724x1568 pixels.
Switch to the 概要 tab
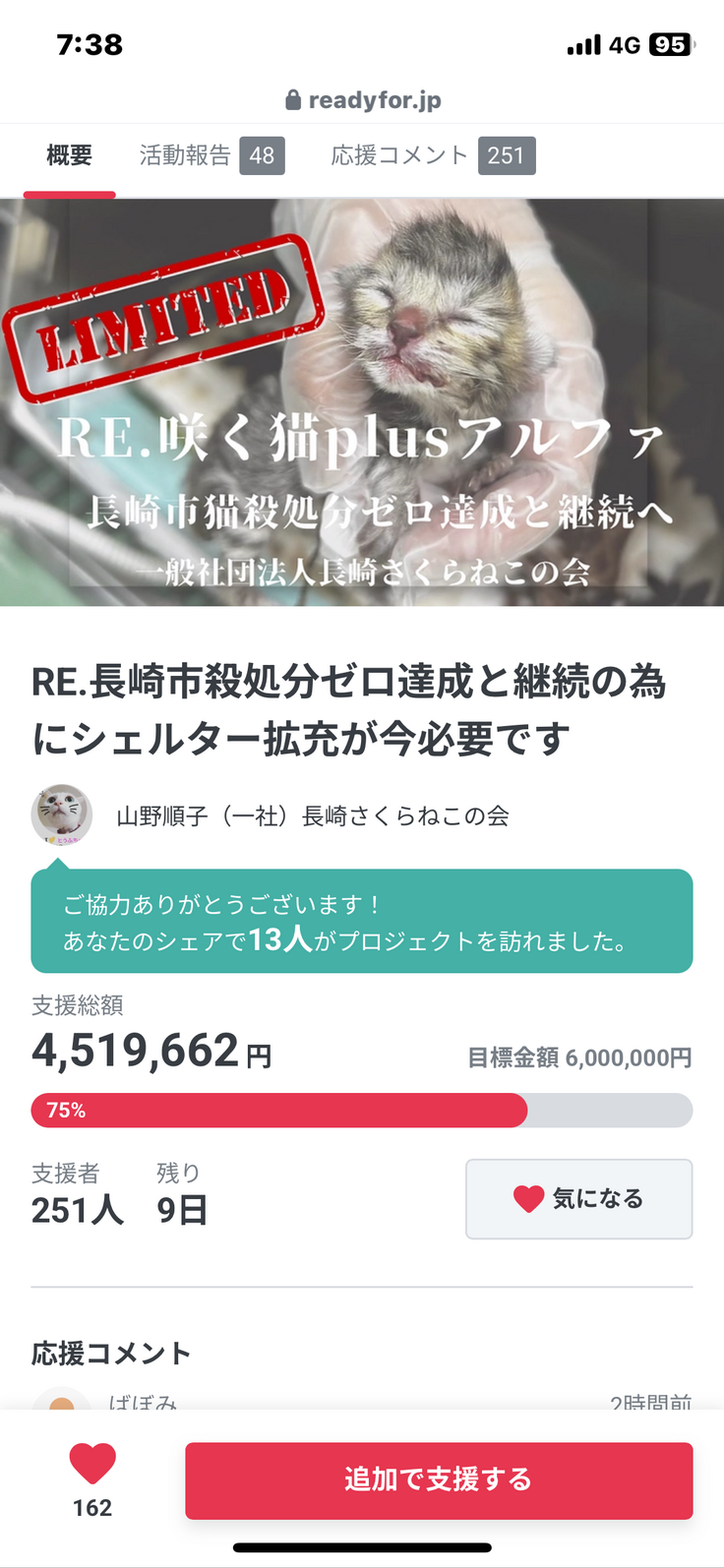click(69, 156)
